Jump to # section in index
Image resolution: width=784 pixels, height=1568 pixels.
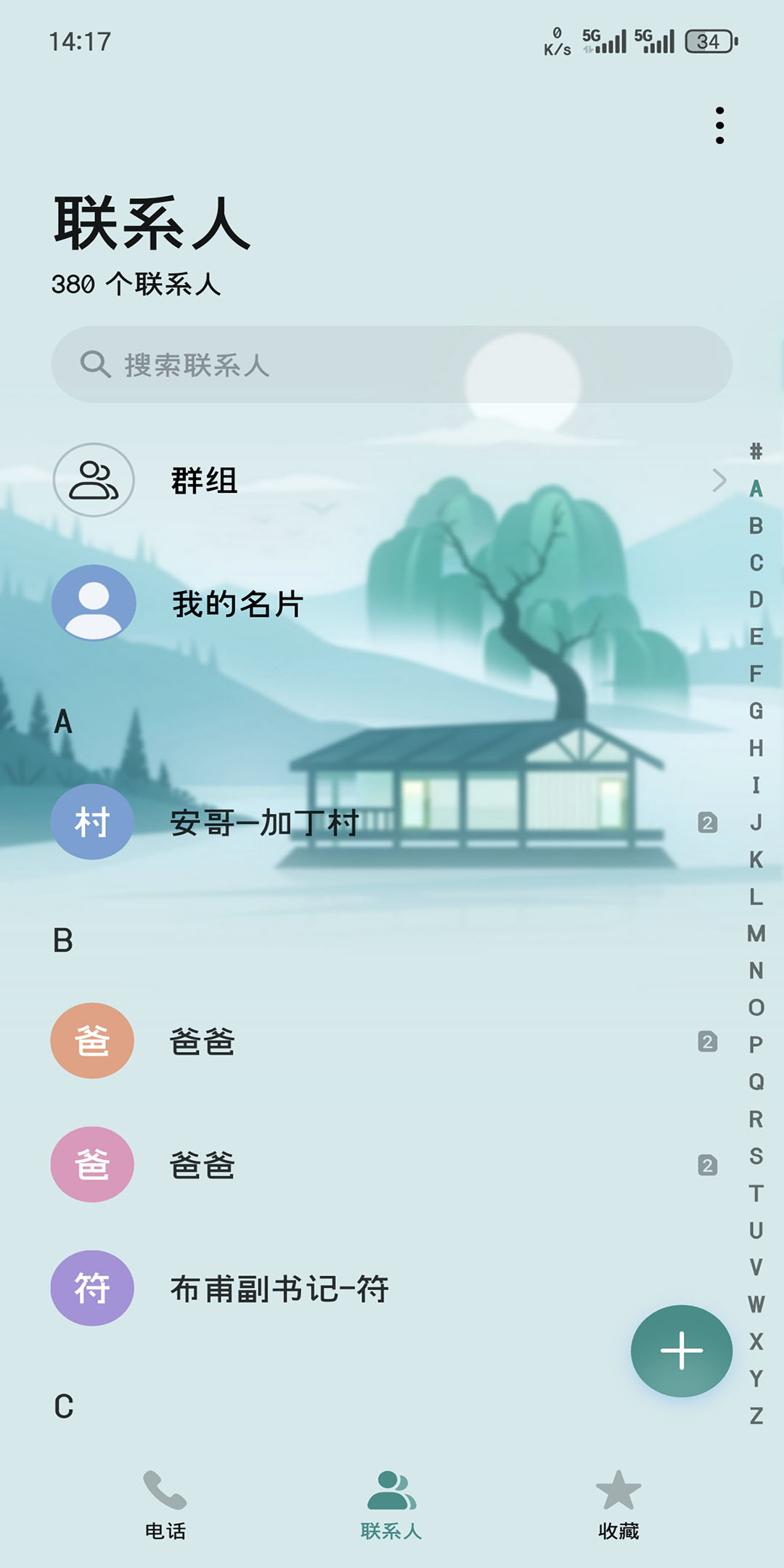point(756,452)
